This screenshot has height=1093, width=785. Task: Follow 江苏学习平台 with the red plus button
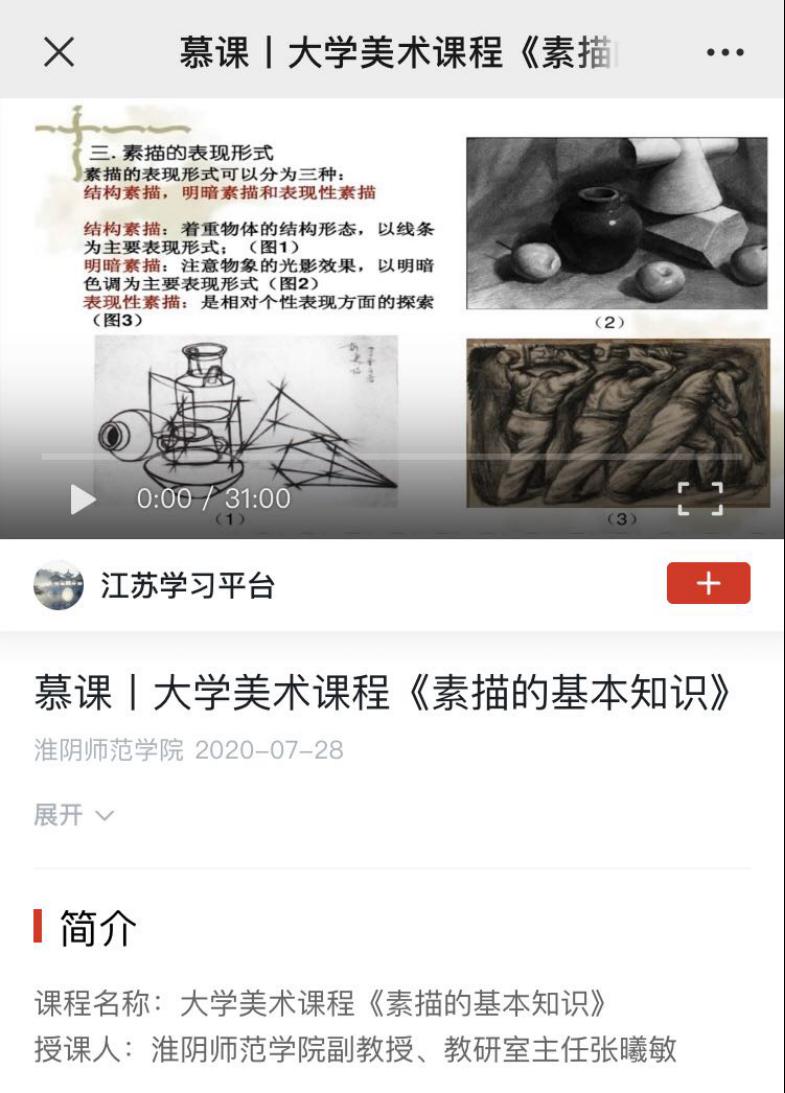[x=708, y=584]
